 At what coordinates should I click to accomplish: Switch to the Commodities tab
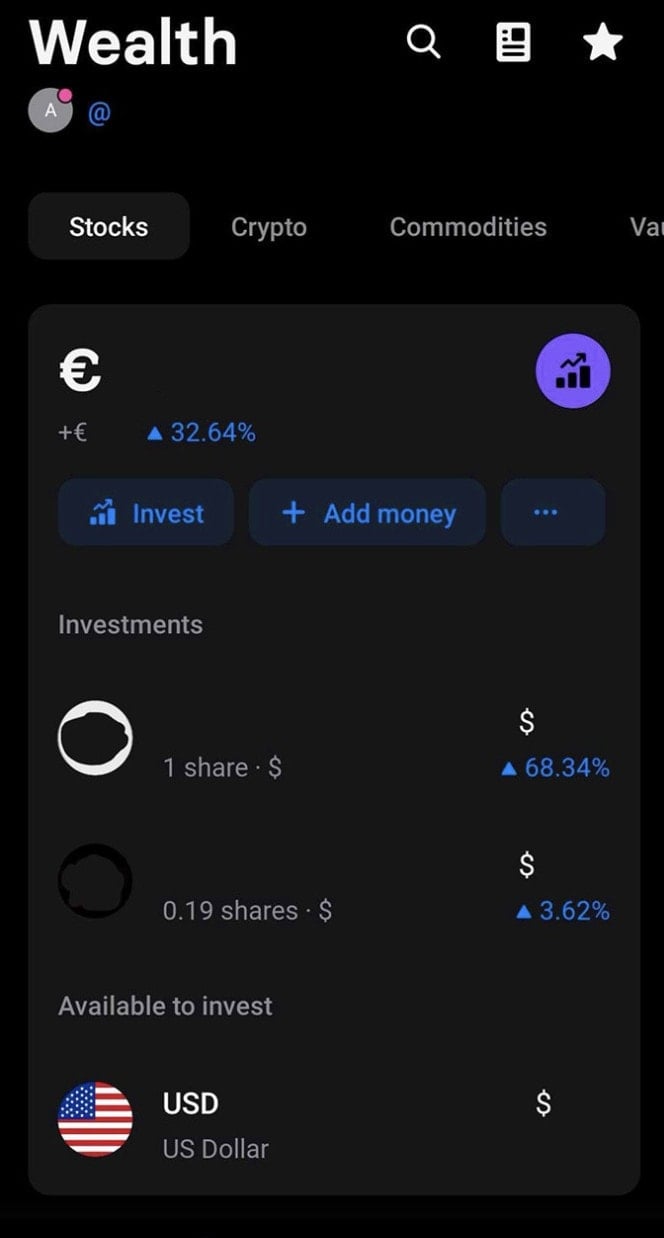[468, 227]
